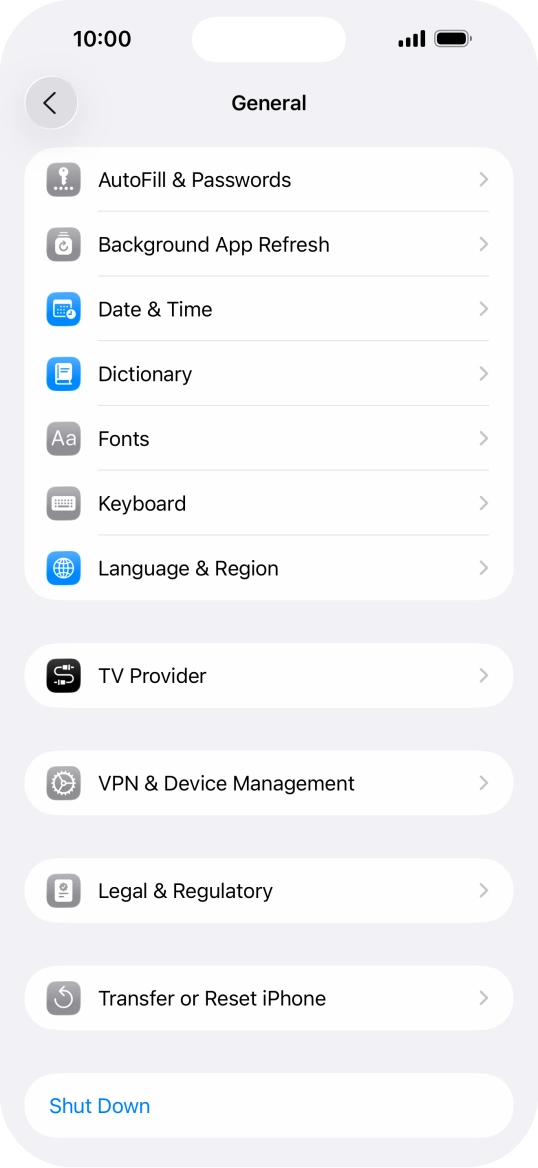538x1168 pixels.
Task: Open Background App Refresh
Action: 269,244
